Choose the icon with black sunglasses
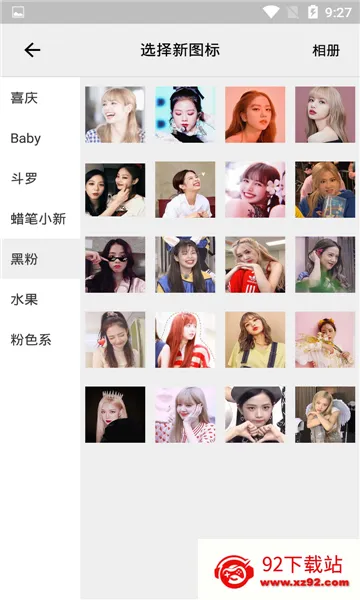The image size is (360, 600). [x=115, y=265]
